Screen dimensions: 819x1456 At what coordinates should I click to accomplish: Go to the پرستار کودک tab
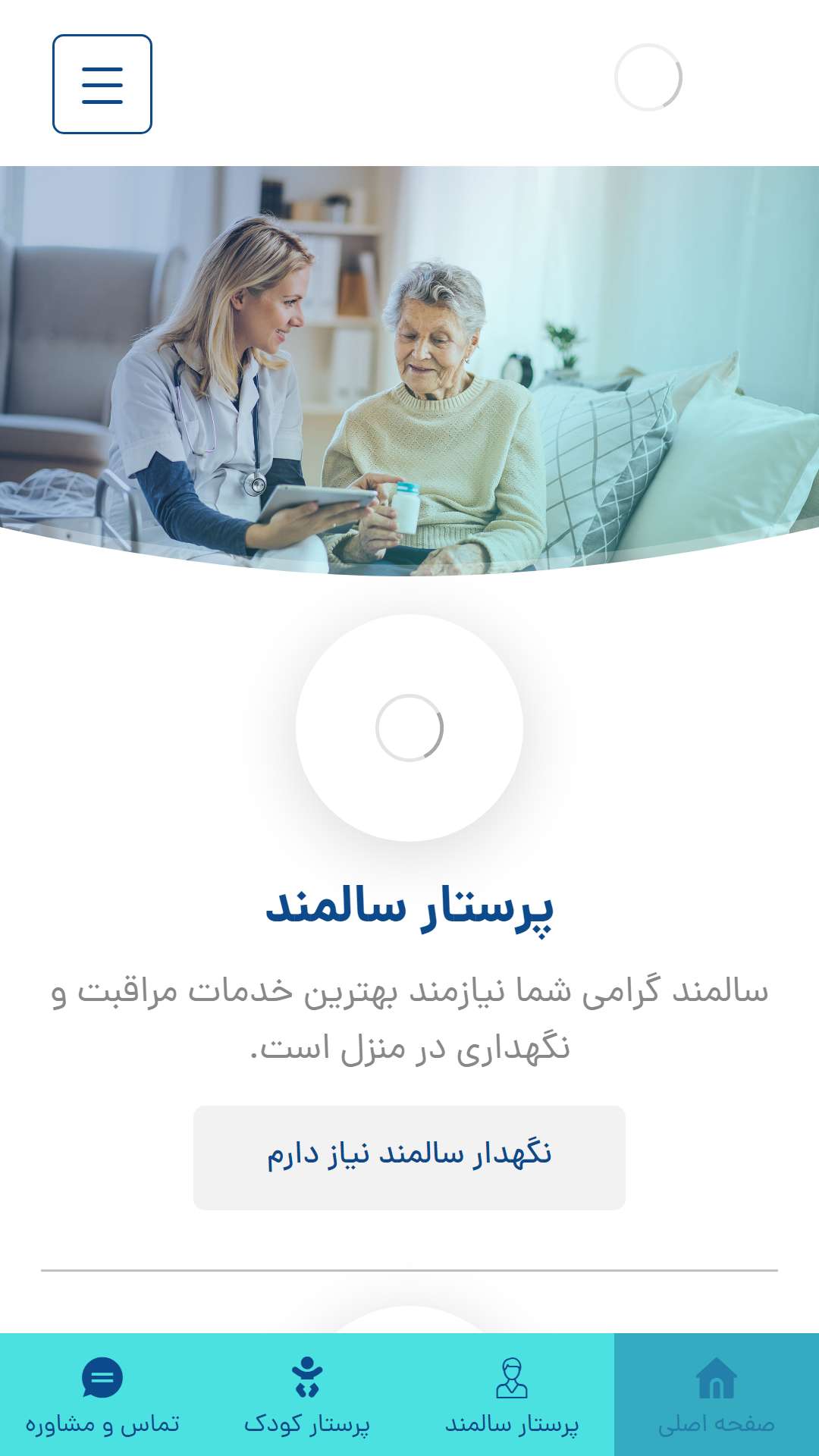pyautogui.click(x=307, y=1395)
